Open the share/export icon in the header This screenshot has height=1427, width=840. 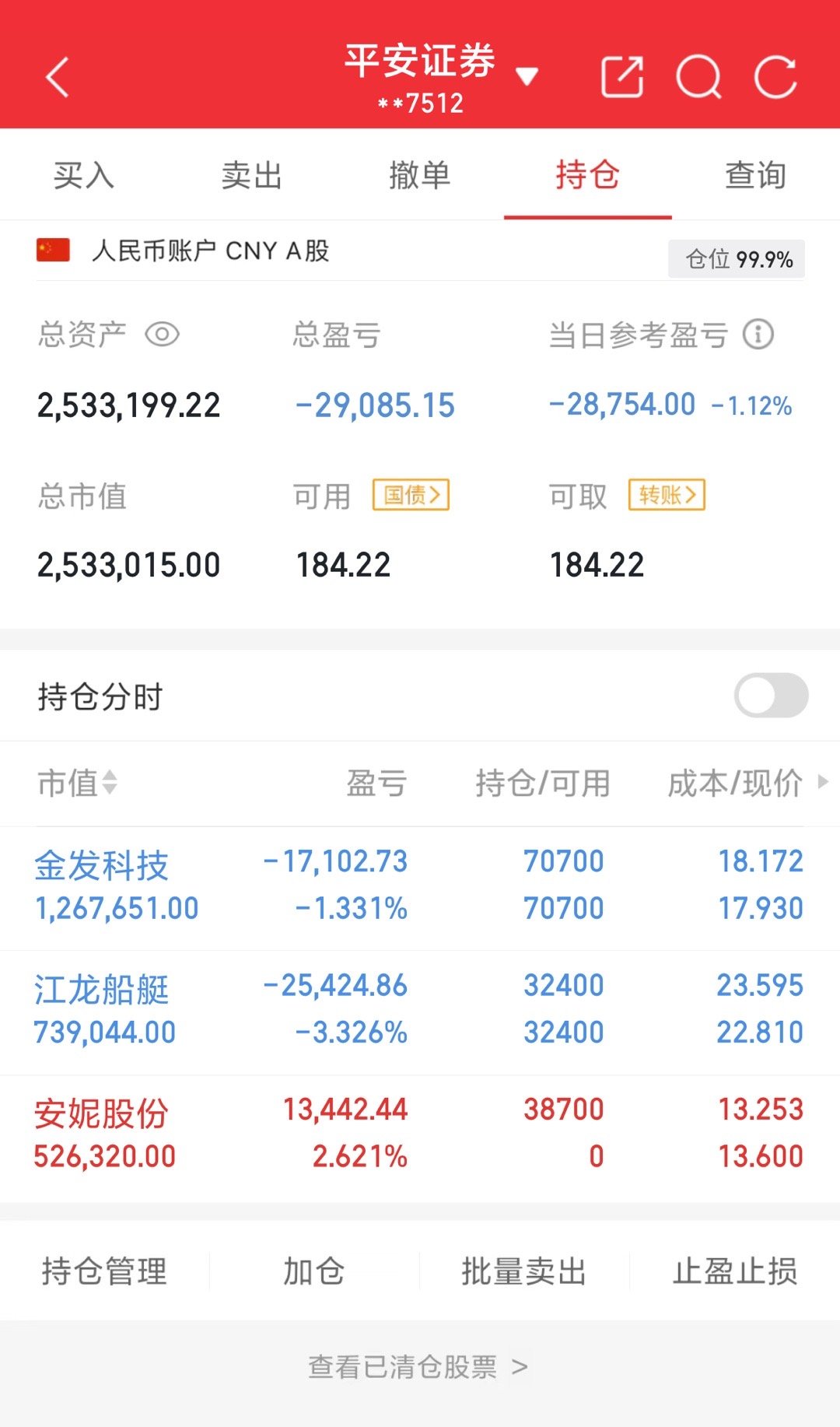click(x=622, y=75)
